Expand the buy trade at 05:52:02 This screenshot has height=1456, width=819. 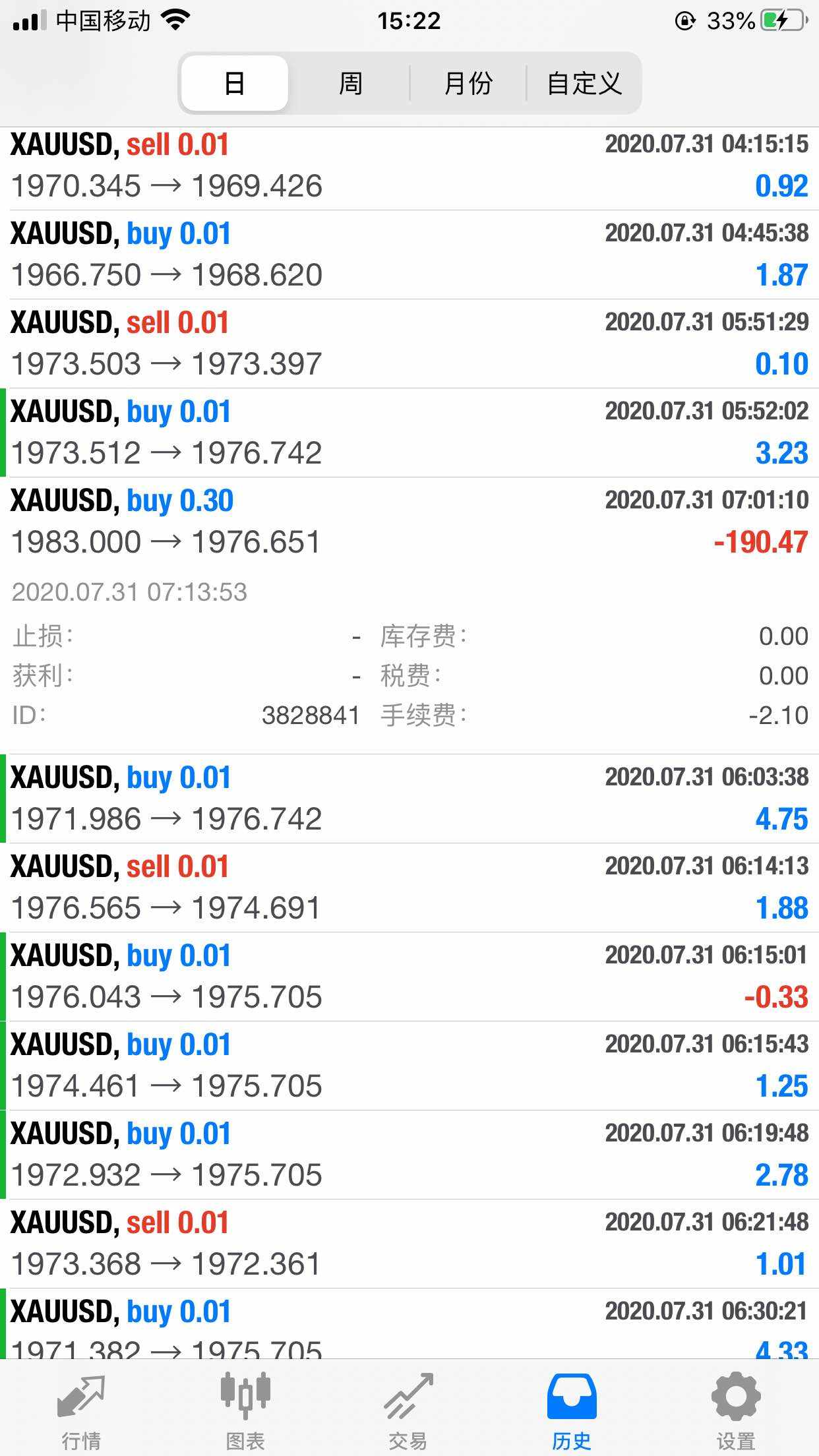[x=409, y=433]
